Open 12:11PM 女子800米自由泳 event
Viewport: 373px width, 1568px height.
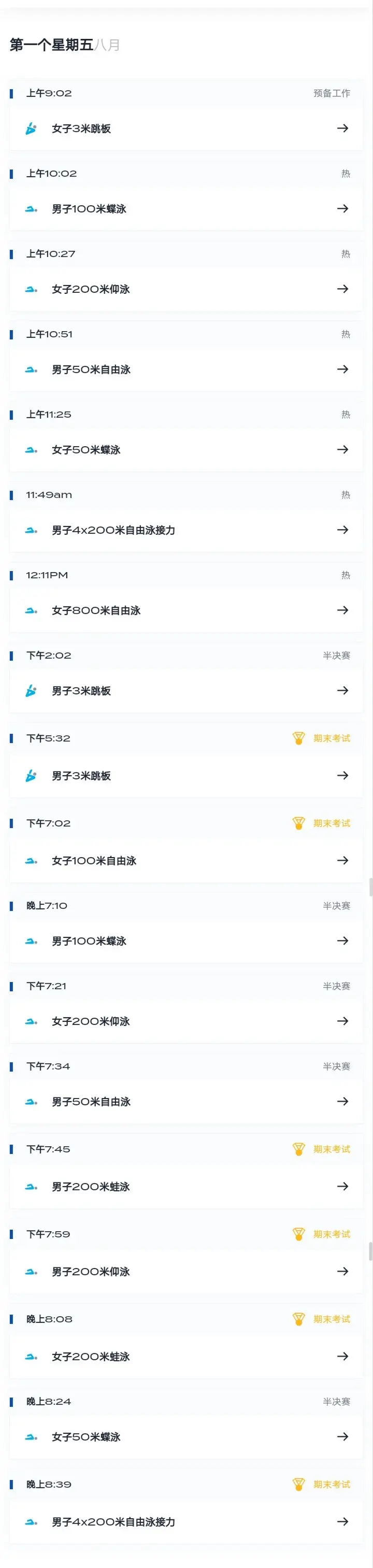point(185,610)
